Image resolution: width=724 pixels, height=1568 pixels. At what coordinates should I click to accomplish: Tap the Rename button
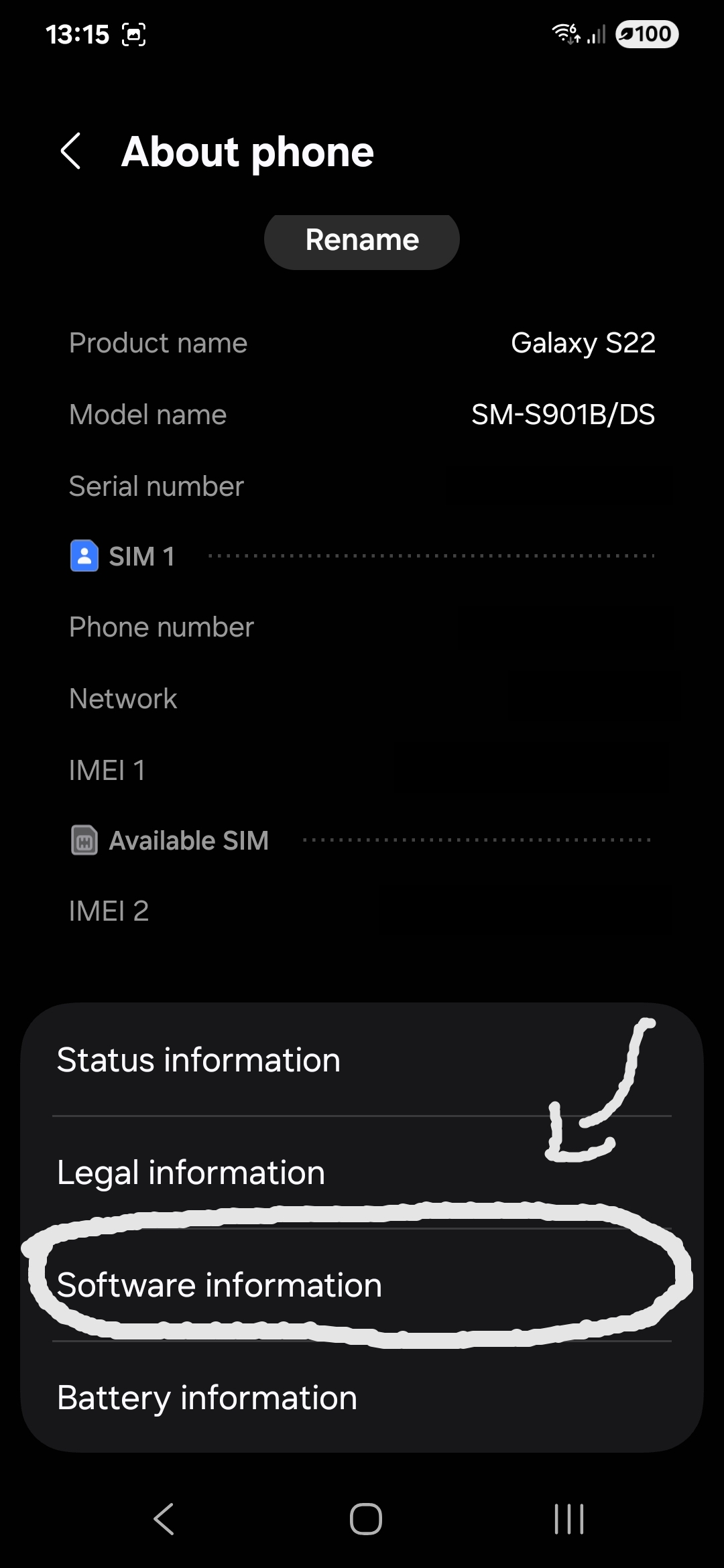click(361, 240)
